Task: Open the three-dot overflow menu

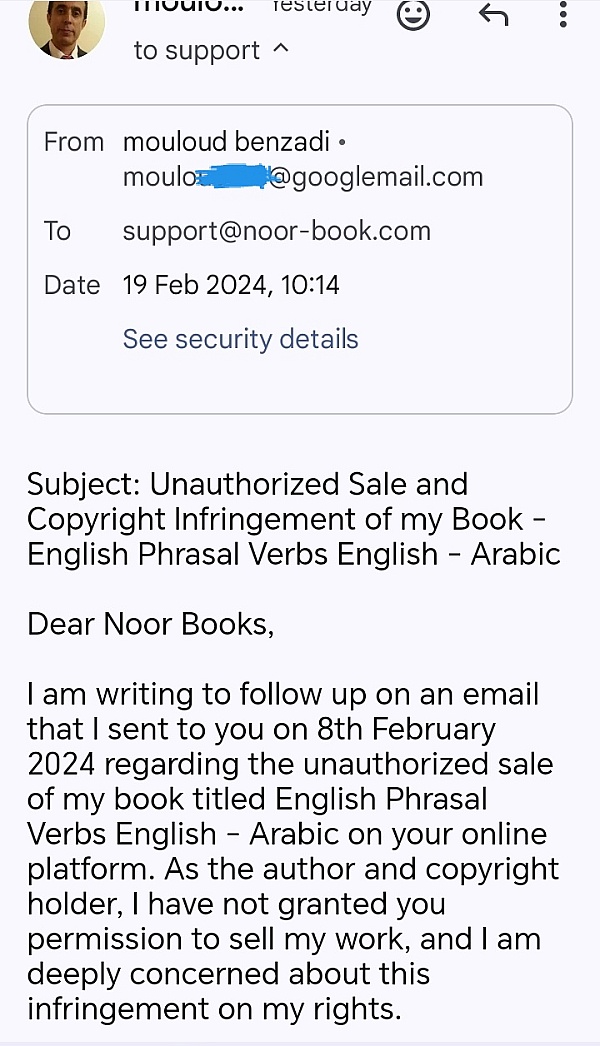Action: (563, 13)
